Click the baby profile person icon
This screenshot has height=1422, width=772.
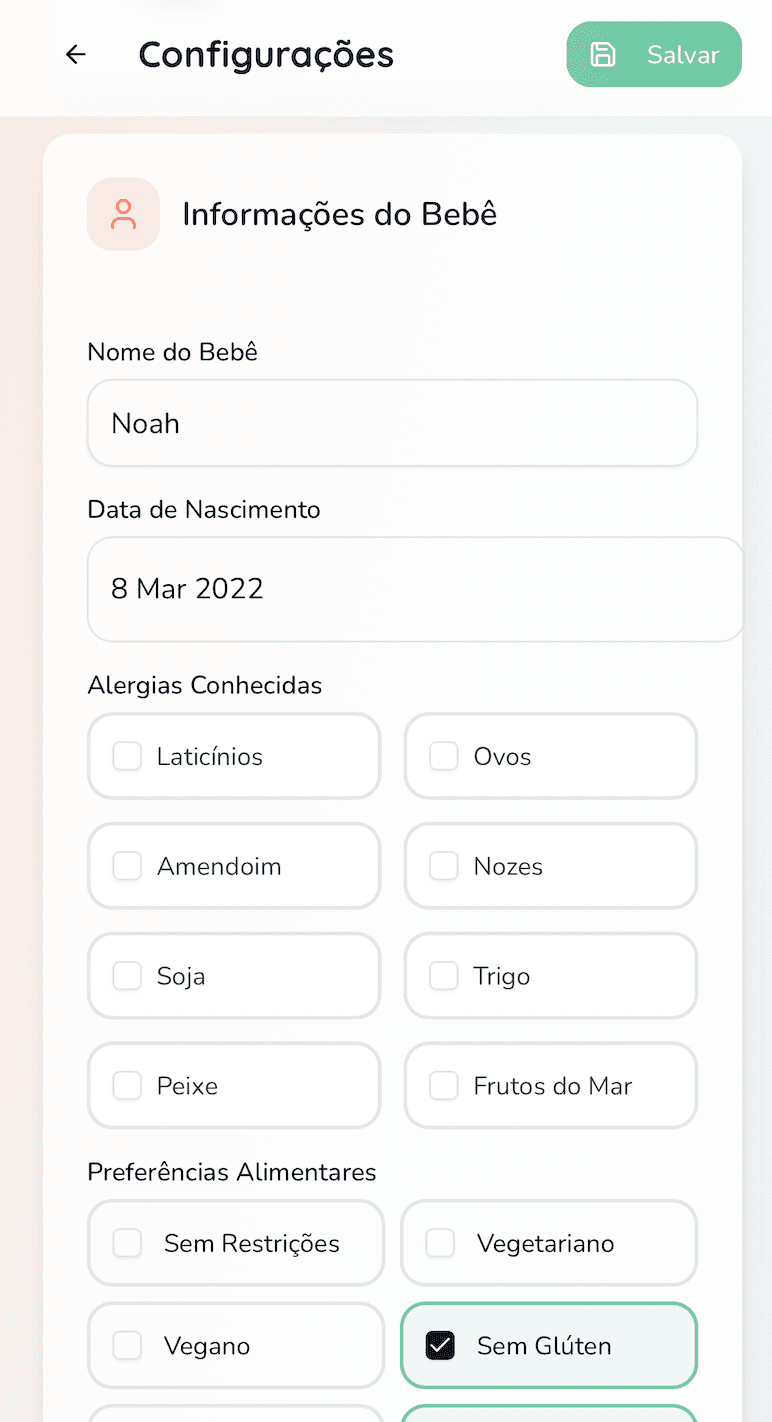123,213
